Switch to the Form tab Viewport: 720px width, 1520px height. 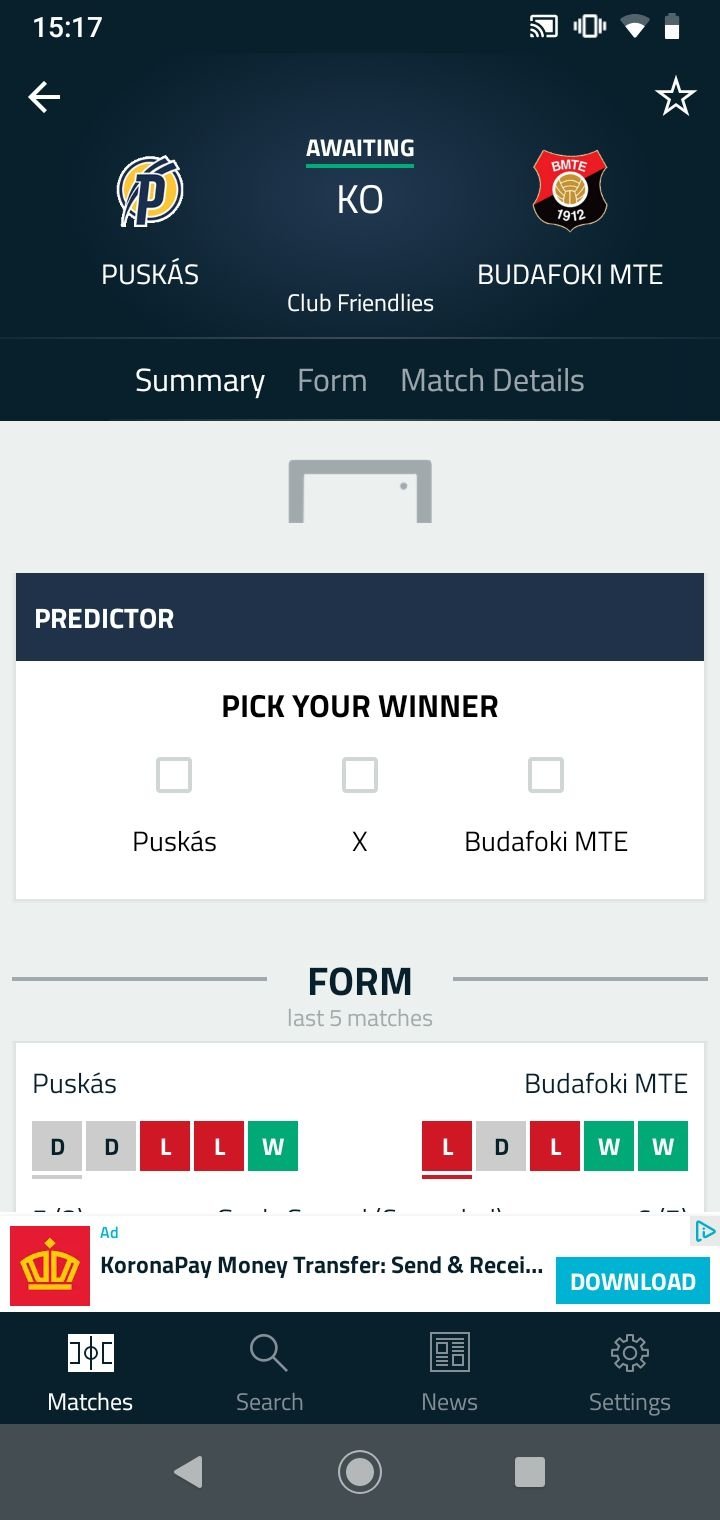pos(332,380)
